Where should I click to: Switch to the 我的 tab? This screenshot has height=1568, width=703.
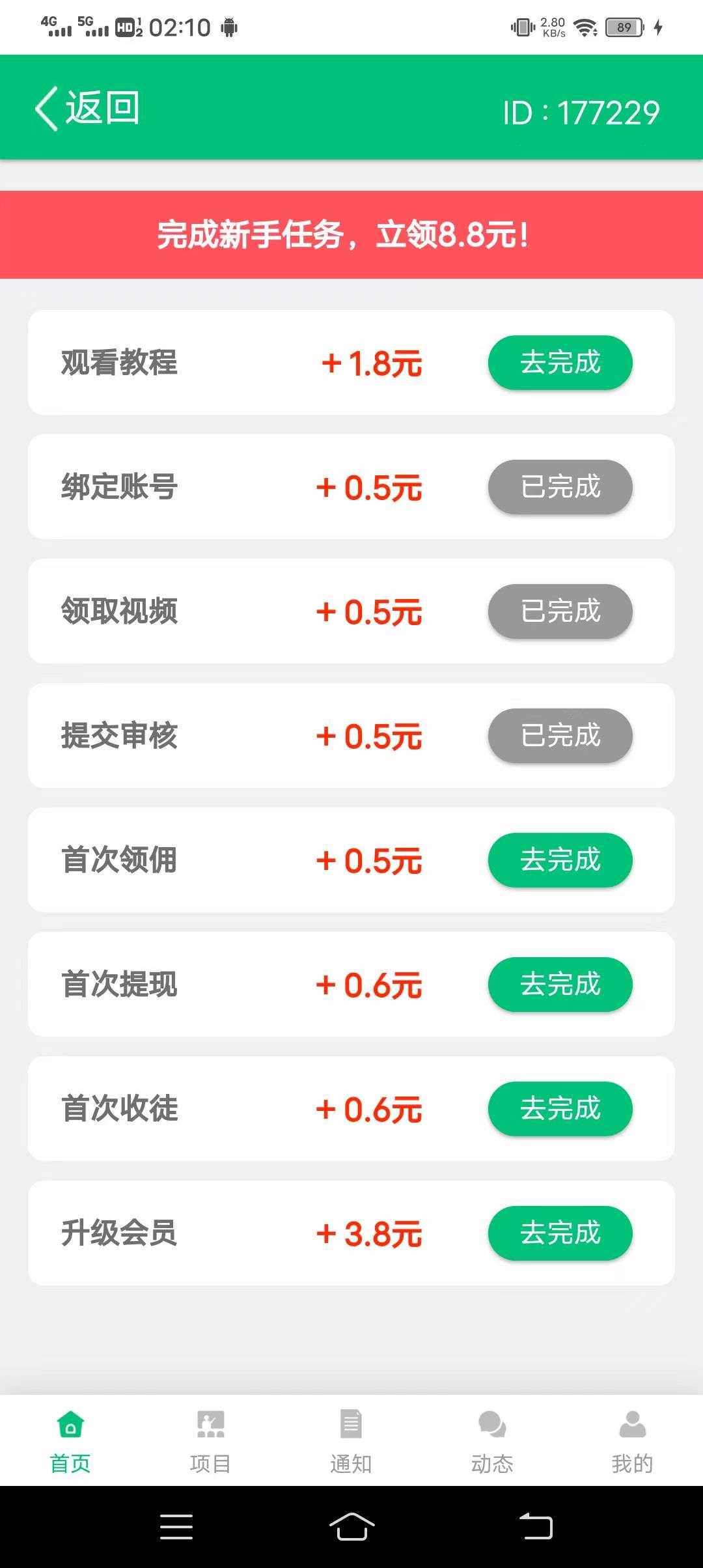[x=632, y=1442]
